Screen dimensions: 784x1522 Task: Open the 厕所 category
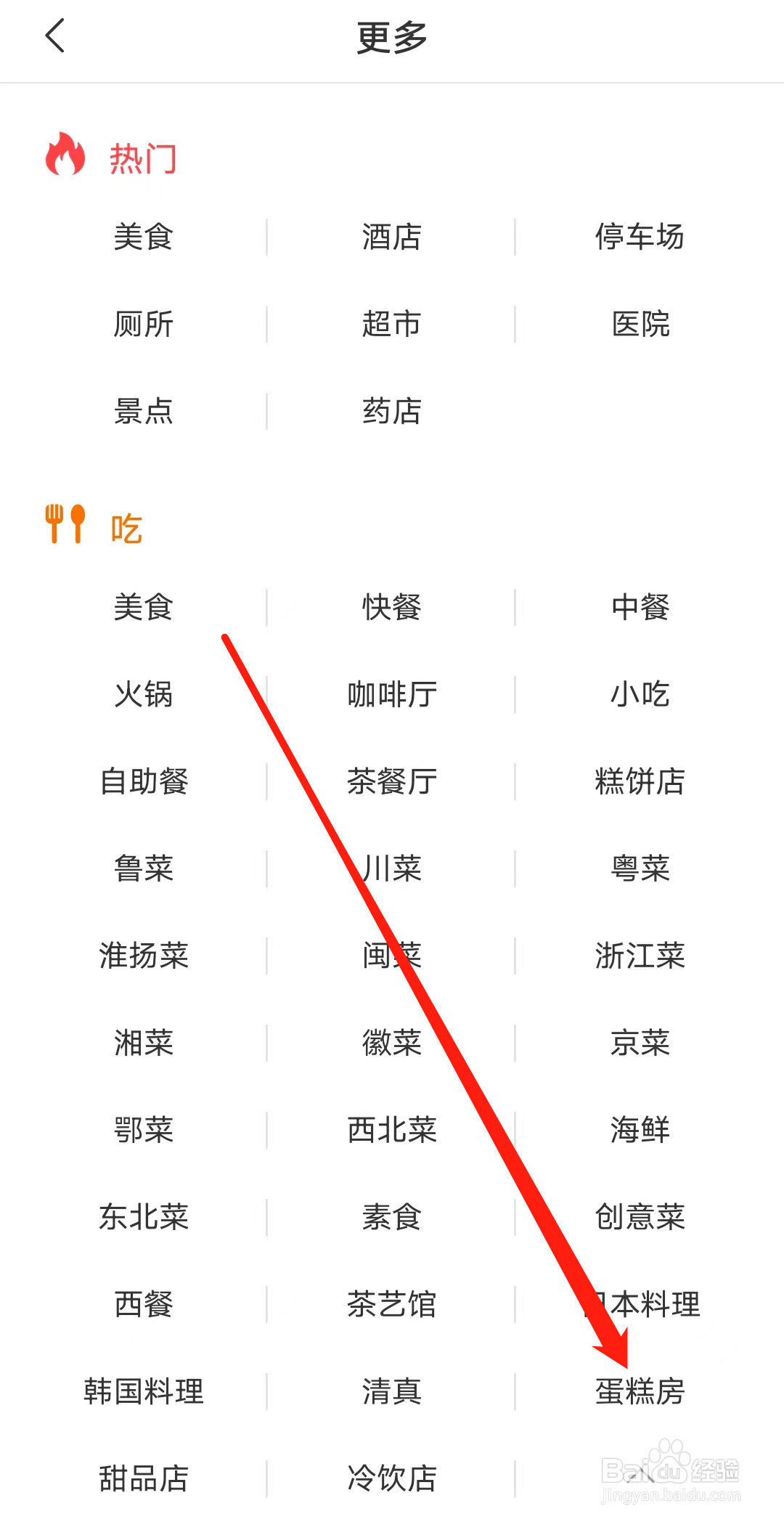coord(143,325)
